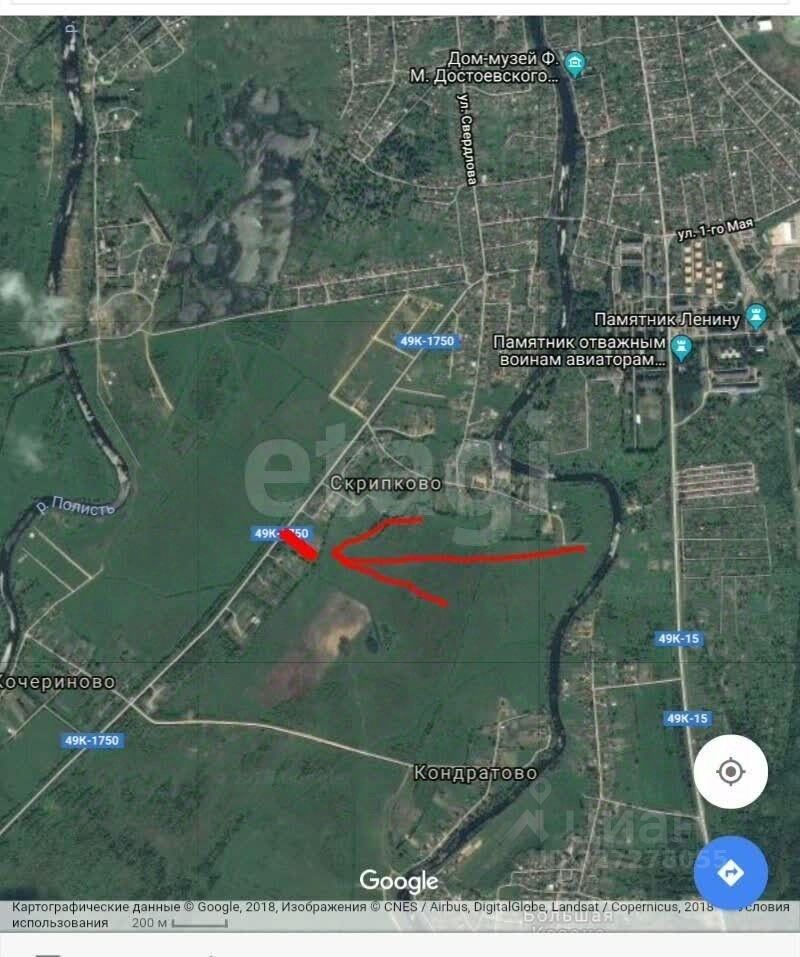Open directions with the blue arrow button
Viewport: 800px width, 957px height.
tap(730, 873)
